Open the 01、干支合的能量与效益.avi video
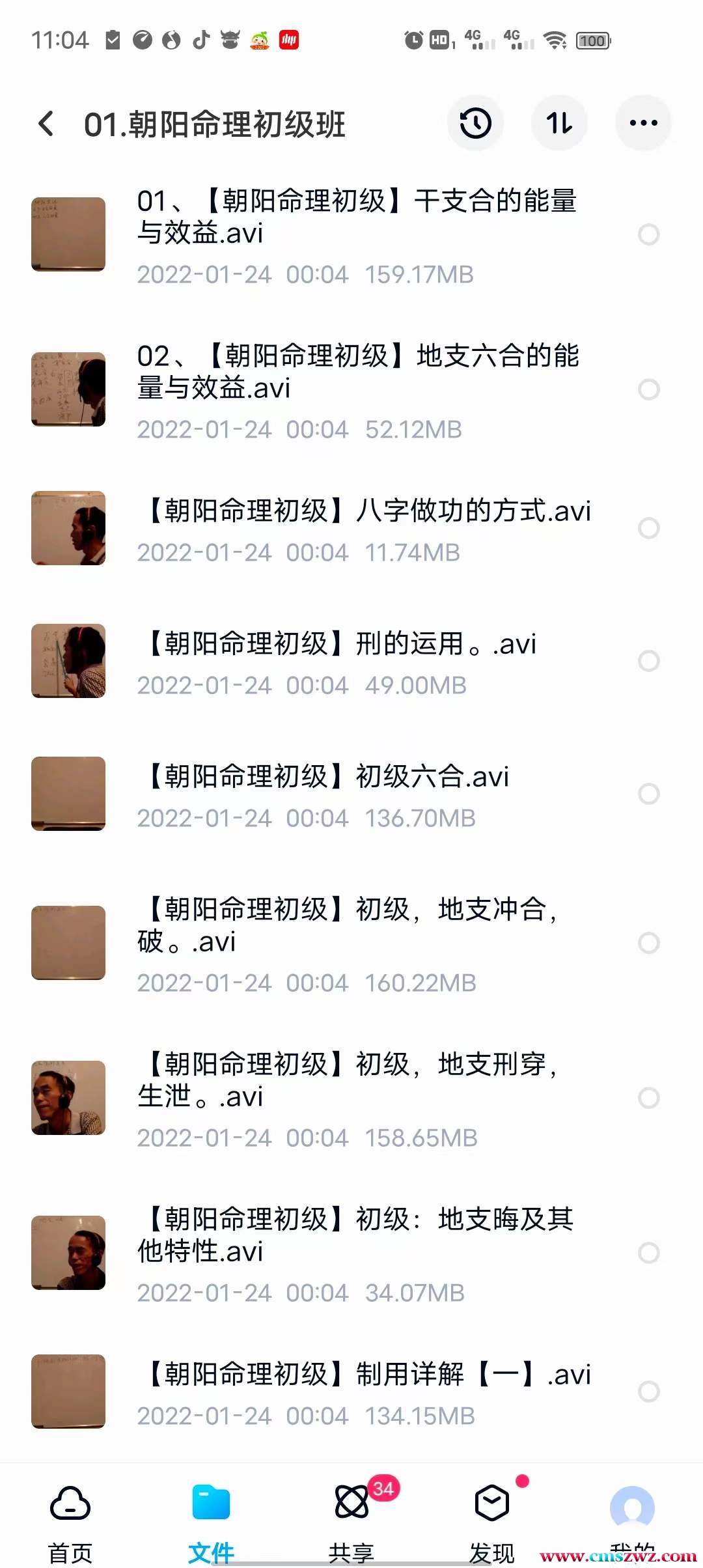 tap(355, 217)
